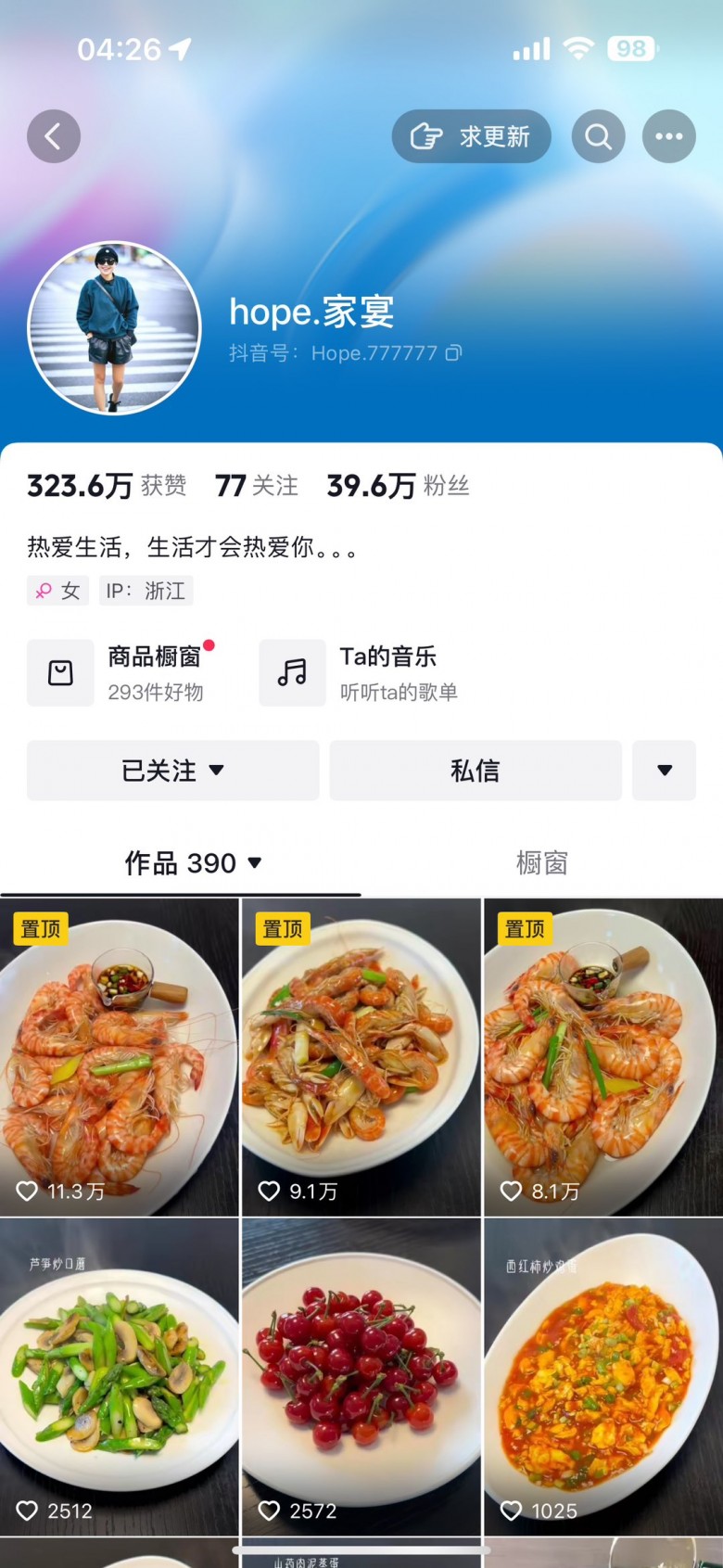The image size is (723, 1568).
Task: Open the 作品 390 sort dropdown
Action: (x=194, y=863)
